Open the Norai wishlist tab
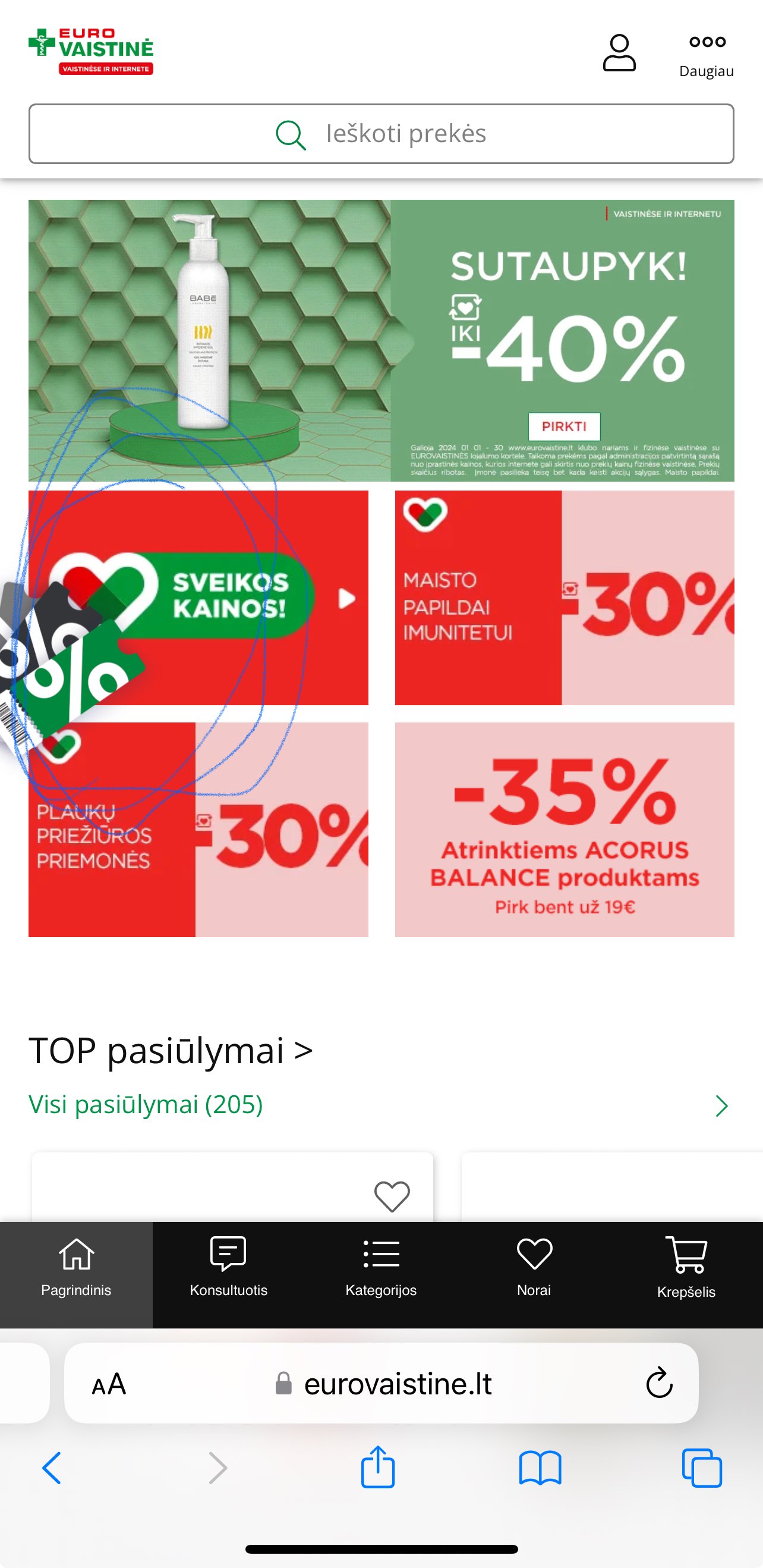The height and width of the screenshot is (1568, 763). pyautogui.click(x=534, y=1275)
